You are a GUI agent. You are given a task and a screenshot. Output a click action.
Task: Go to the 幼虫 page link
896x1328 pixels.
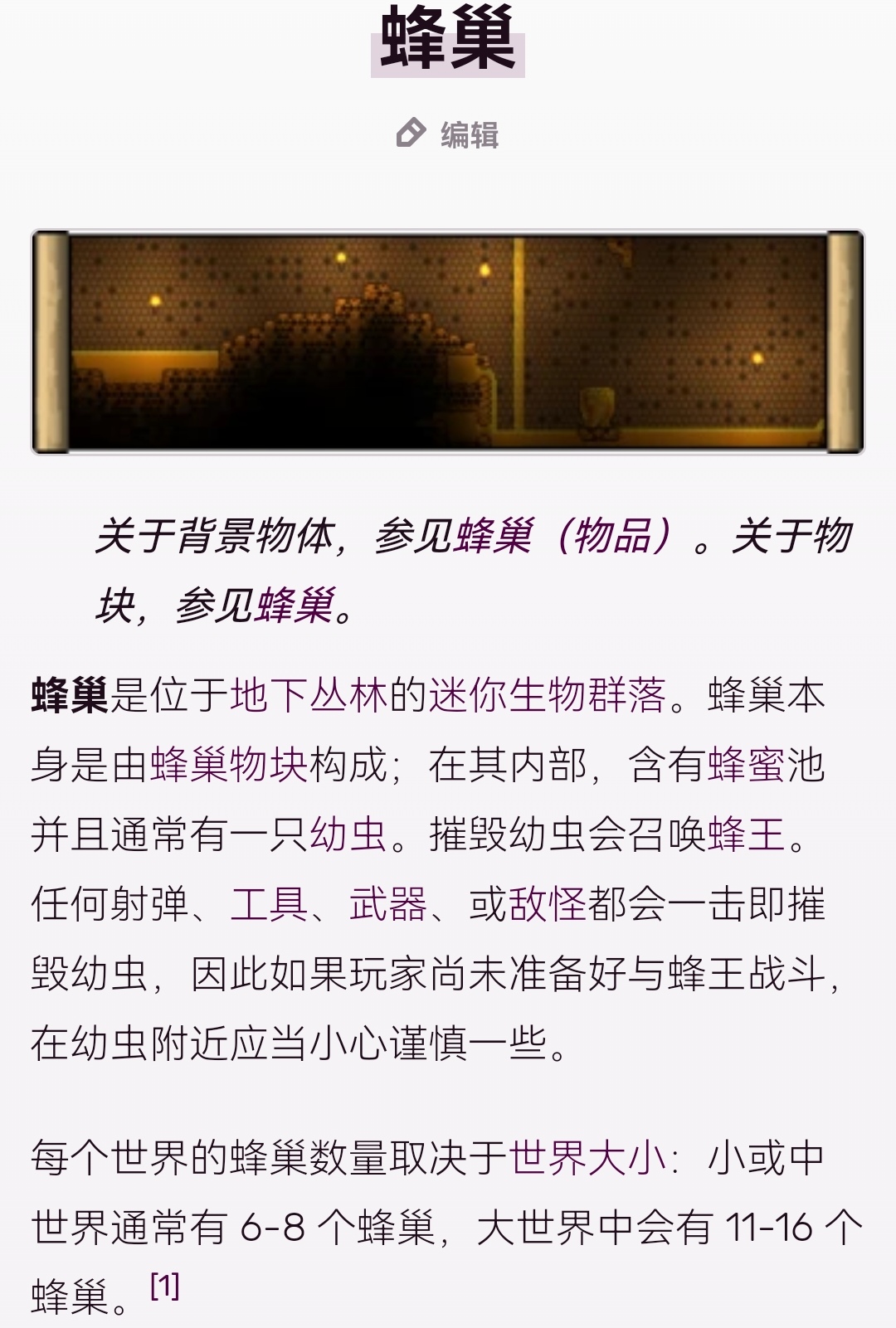click(x=348, y=834)
